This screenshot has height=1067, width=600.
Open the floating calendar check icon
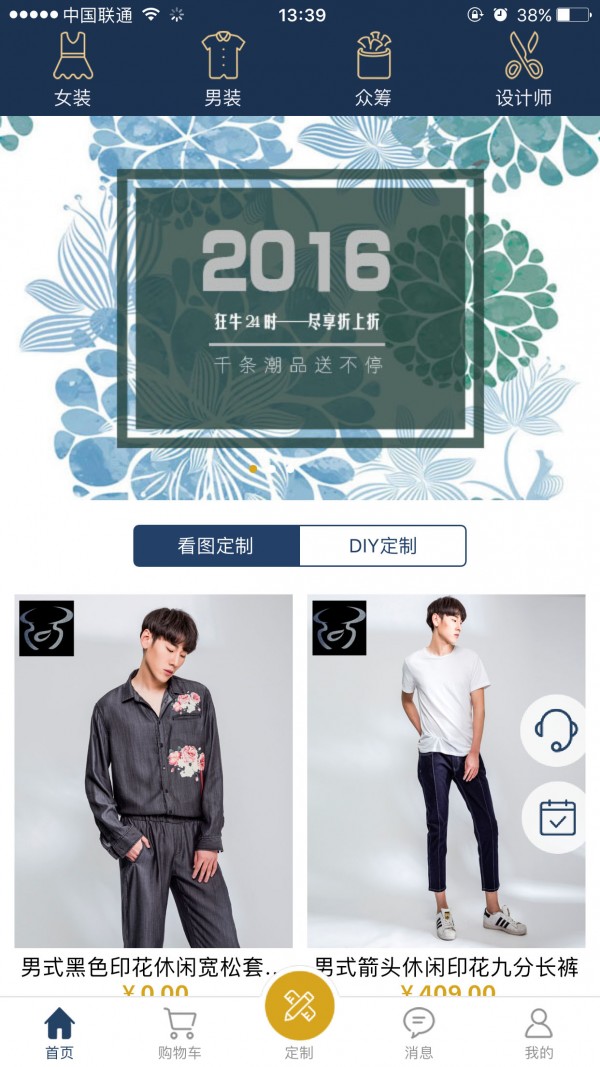[556, 817]
